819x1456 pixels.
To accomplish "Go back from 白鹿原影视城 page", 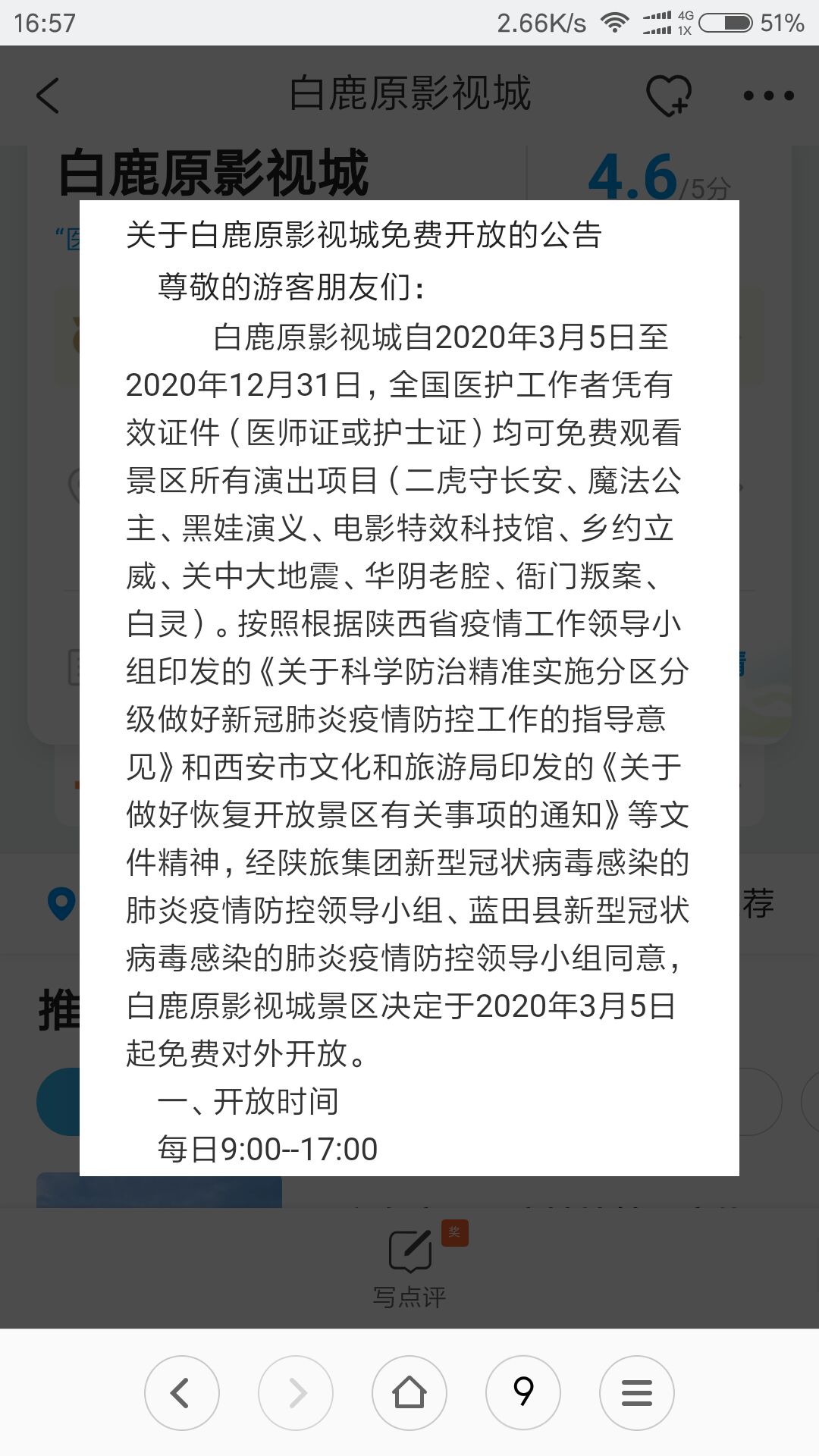I will click(48, 96).
